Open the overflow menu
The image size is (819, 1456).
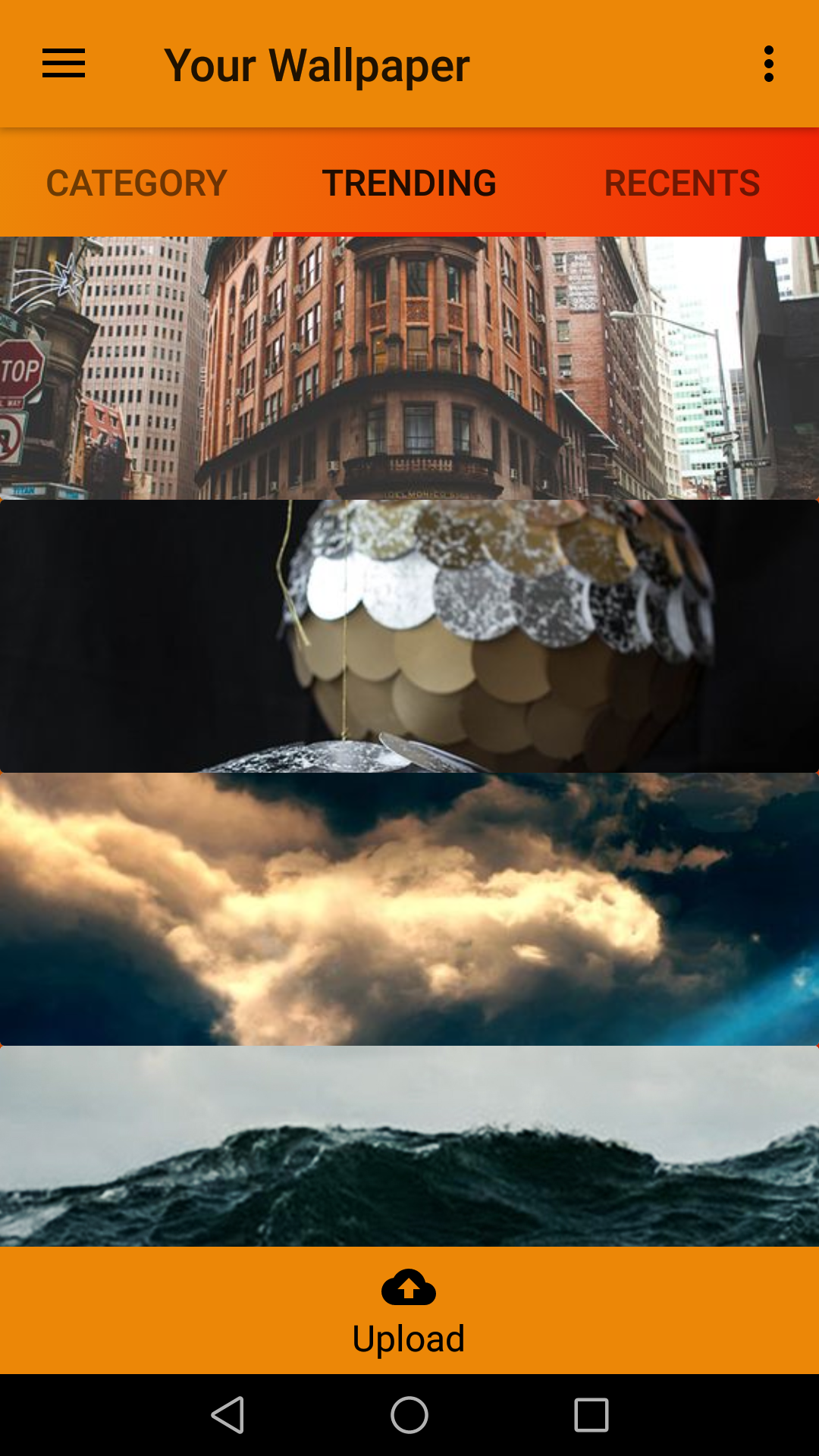[768, 64]
